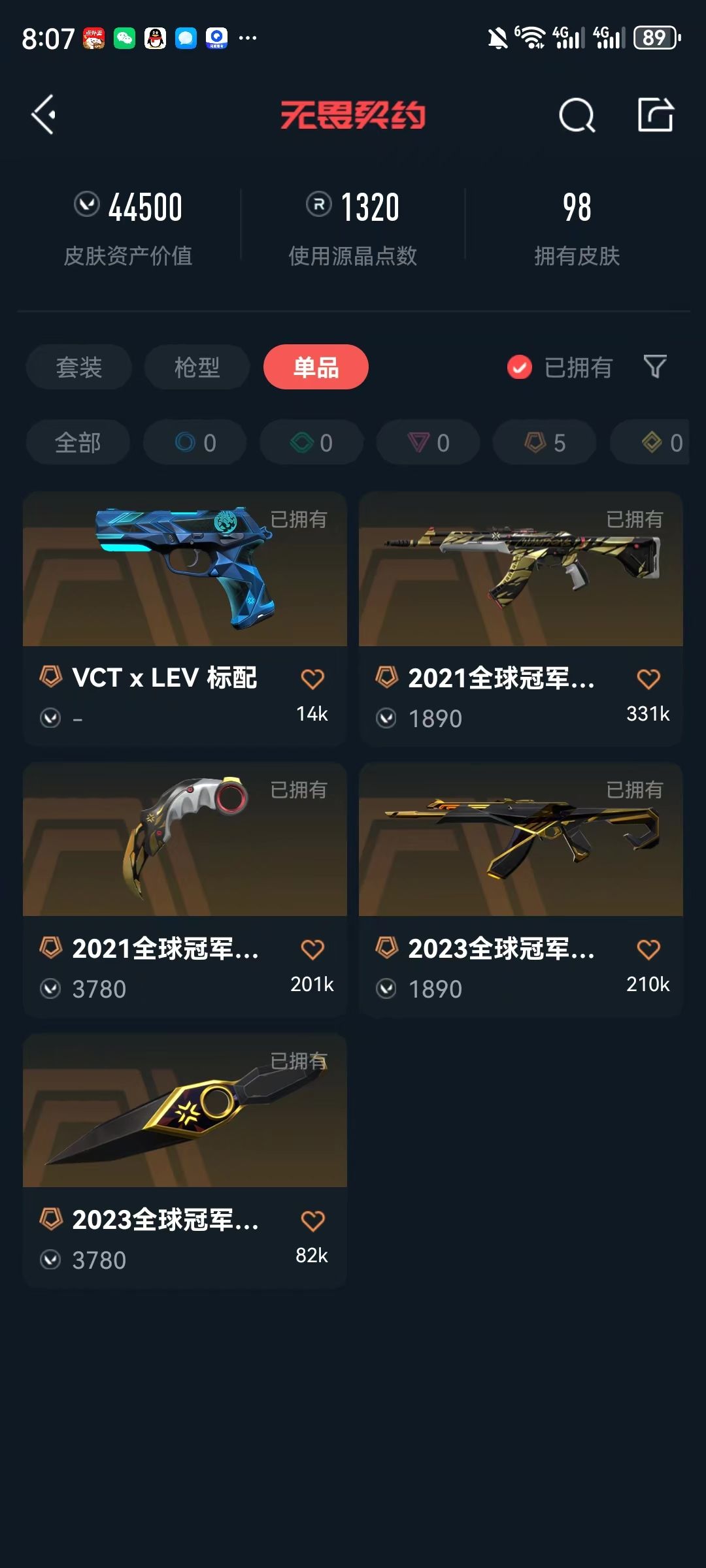Open the 2023全球冠军 knife card priced 3780
The height and width of the screenshot is (1568, 706).
(185, 1160)
